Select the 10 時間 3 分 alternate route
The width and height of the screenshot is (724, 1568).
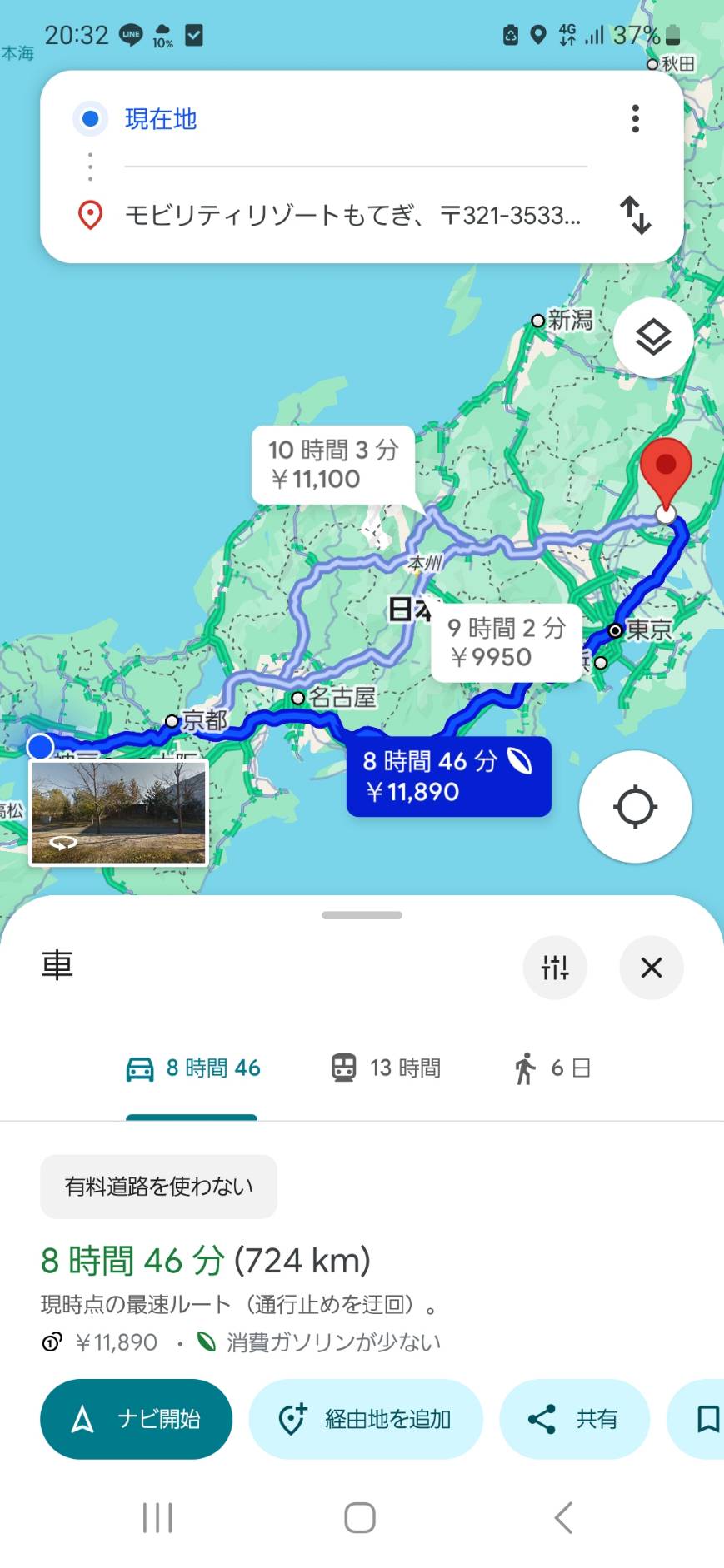333,465
